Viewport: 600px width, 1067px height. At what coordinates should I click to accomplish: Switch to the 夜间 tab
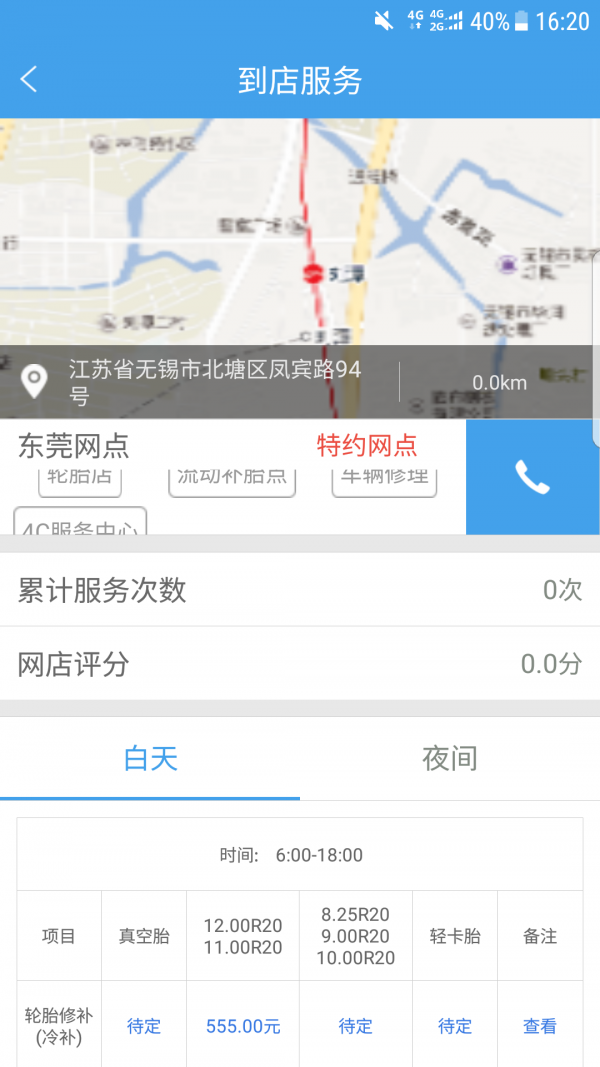[449, 759]
